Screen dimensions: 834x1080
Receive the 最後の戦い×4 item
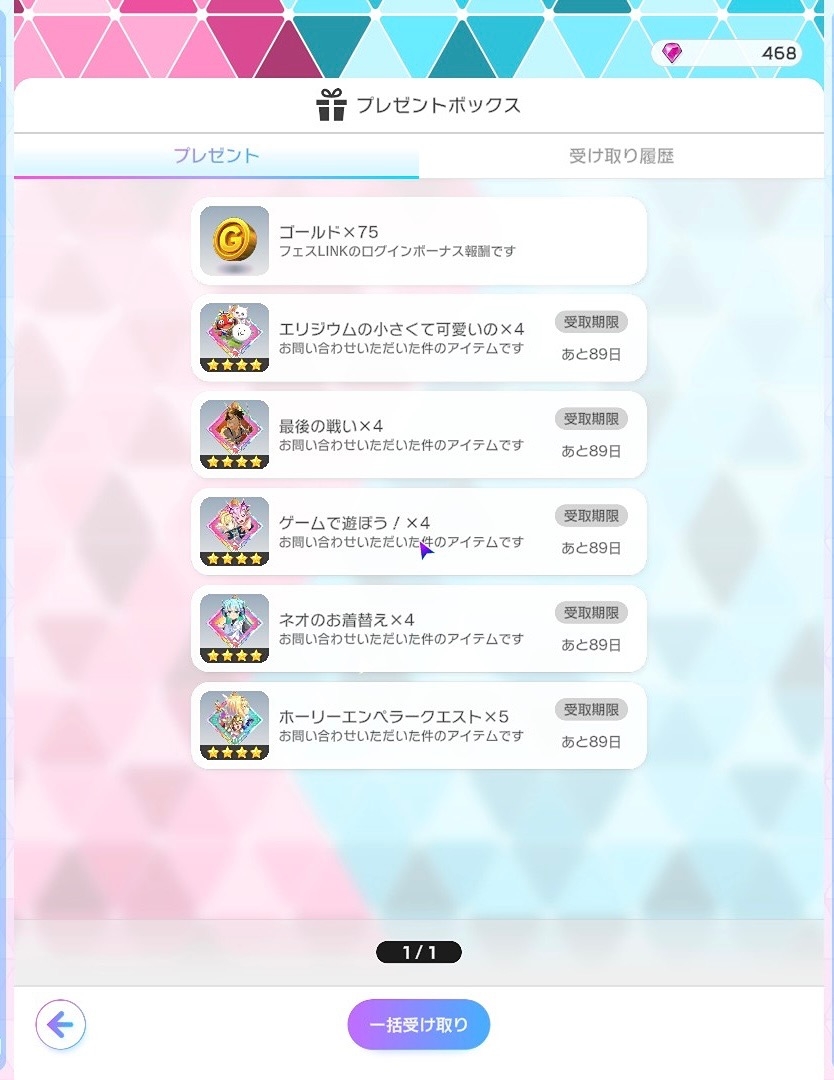[418, 435]
